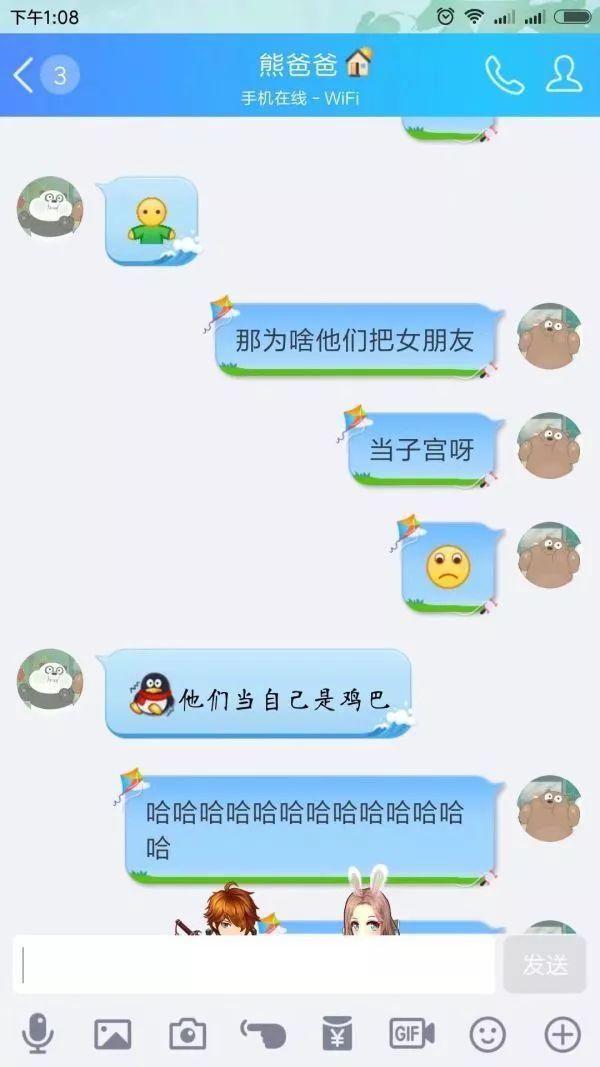Expand more options with the plus icon
Viewport: 600px width, 1067px height.
point(563,1034)
